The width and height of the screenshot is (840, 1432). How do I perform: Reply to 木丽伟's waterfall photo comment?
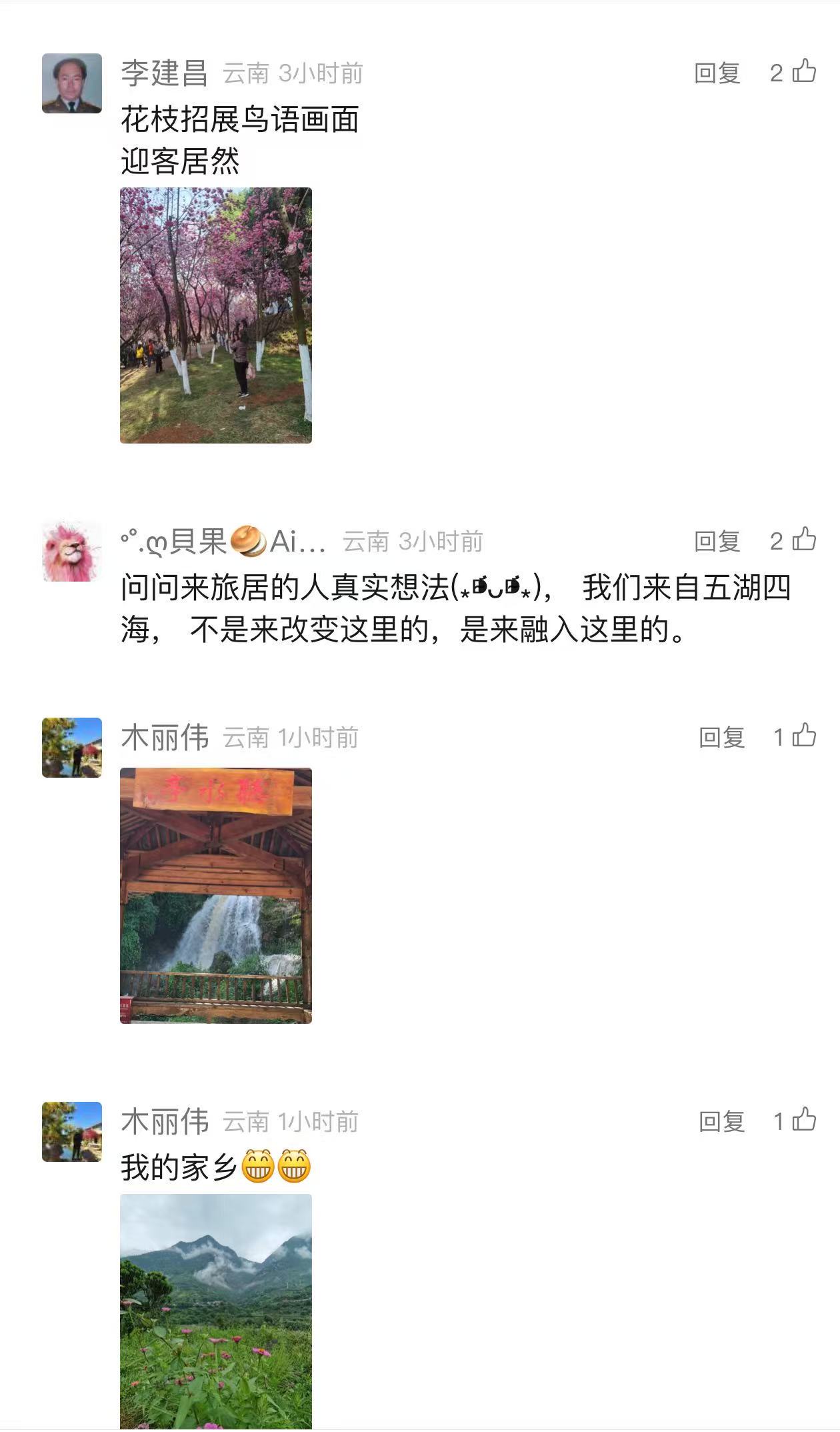coord(721,737)
